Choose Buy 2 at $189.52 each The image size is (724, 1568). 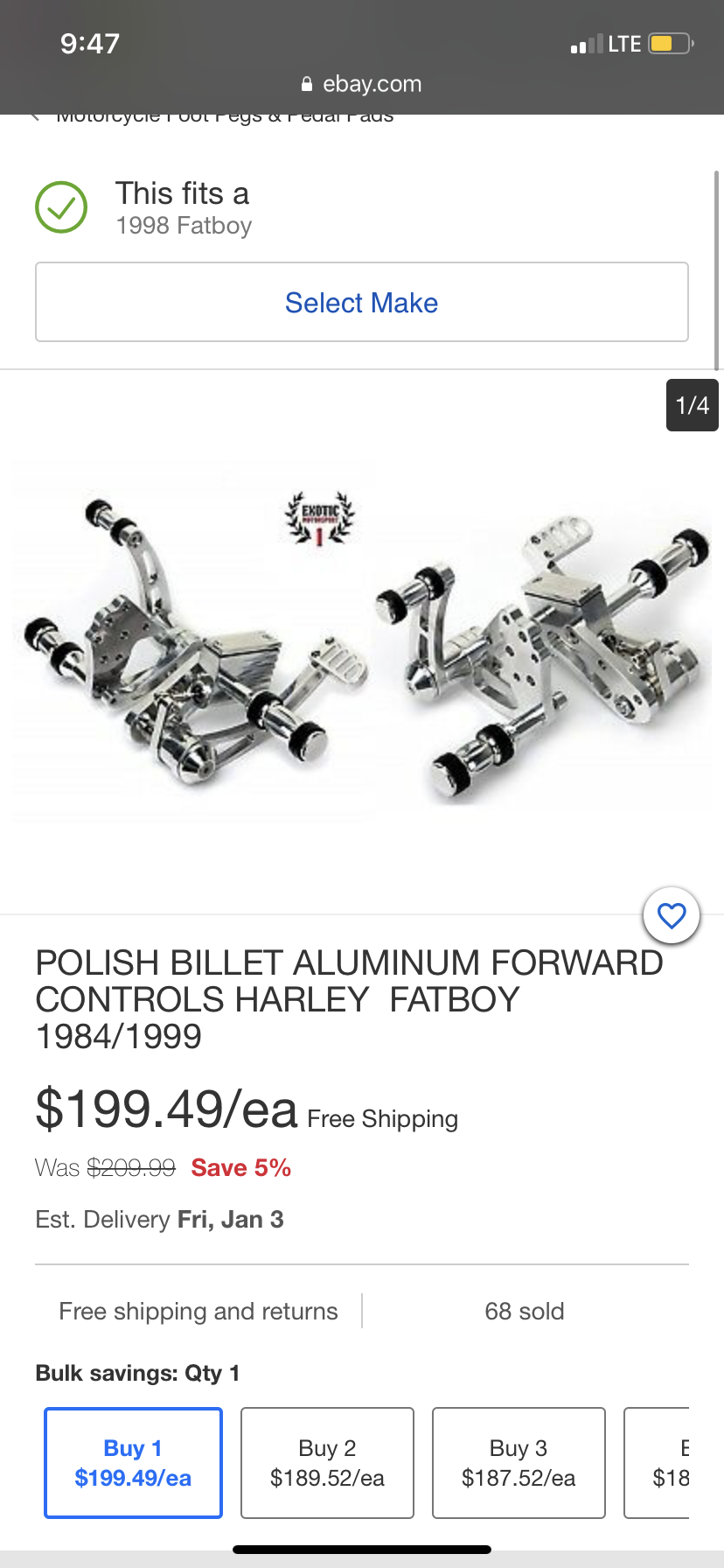(327, 1462)
